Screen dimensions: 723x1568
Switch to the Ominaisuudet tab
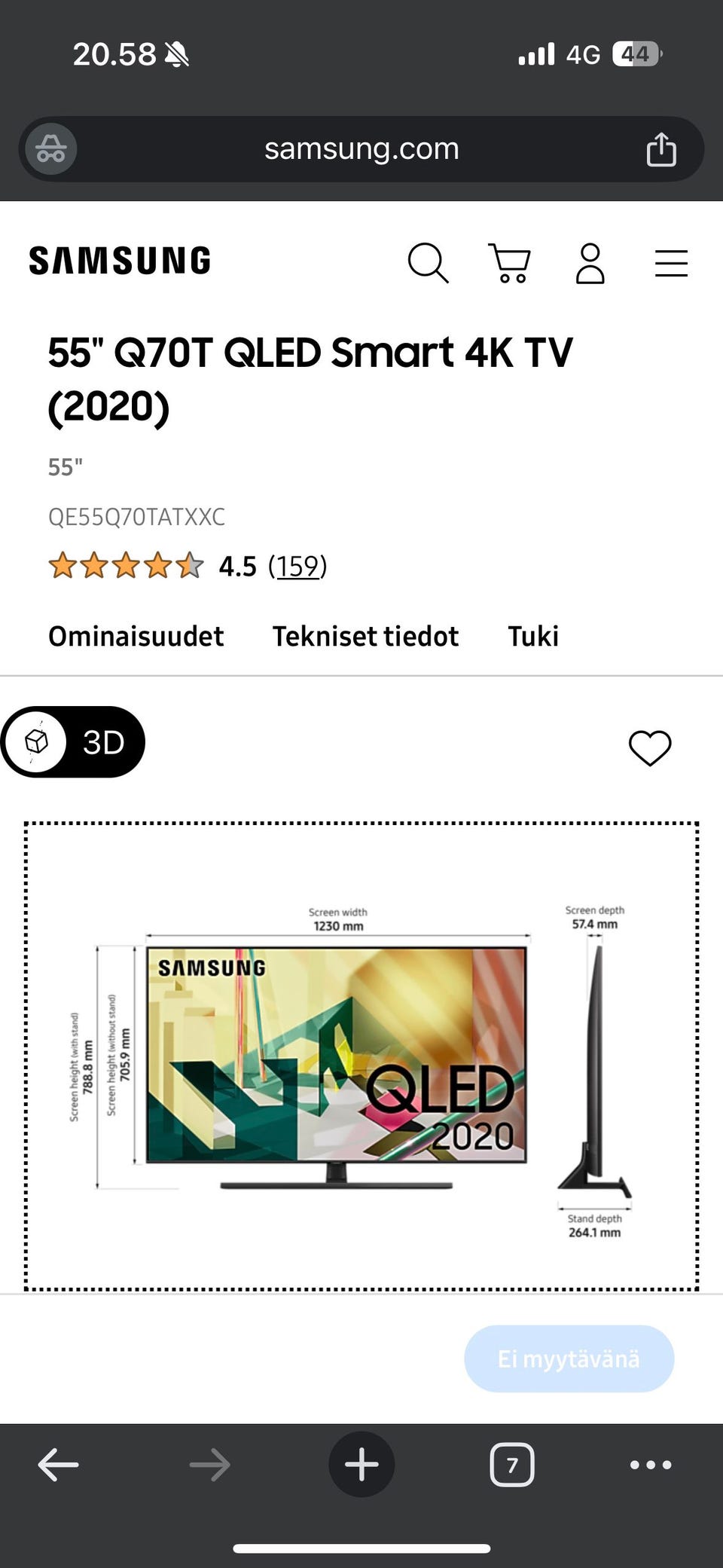click(x=136, y=637)
